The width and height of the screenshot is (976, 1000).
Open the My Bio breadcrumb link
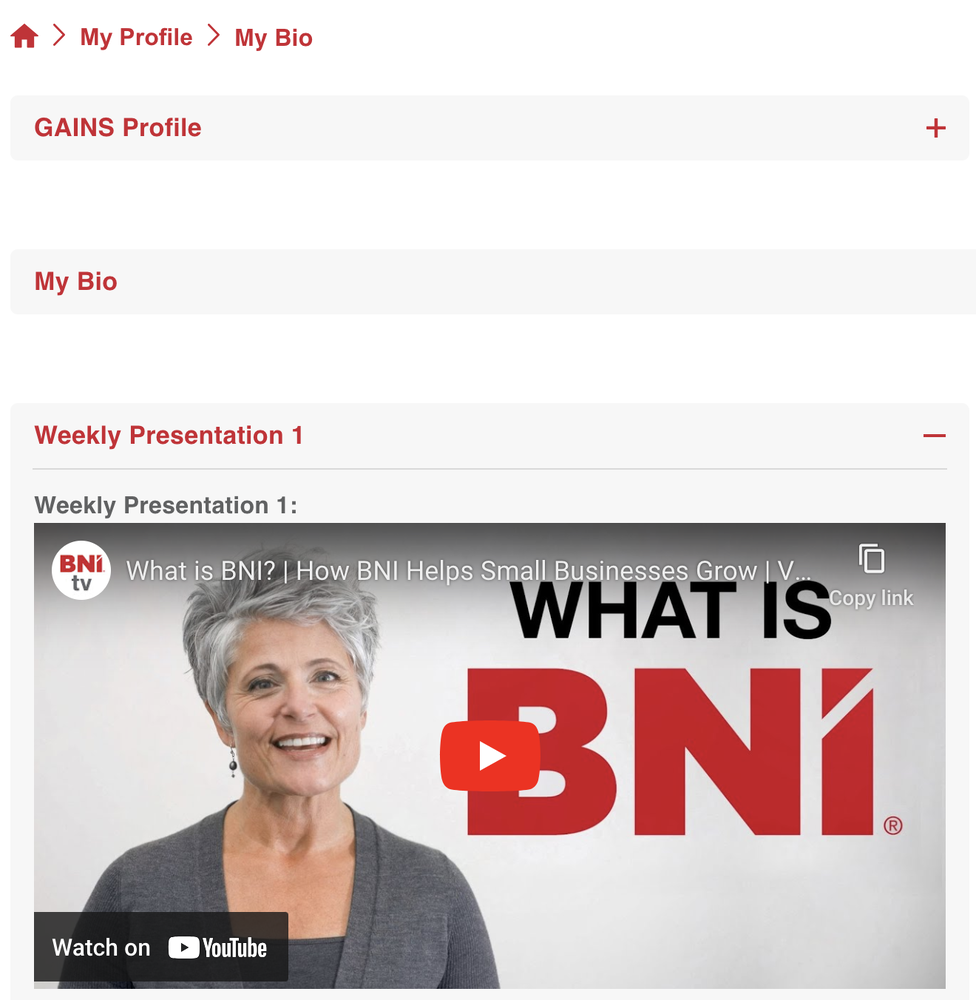273,38
